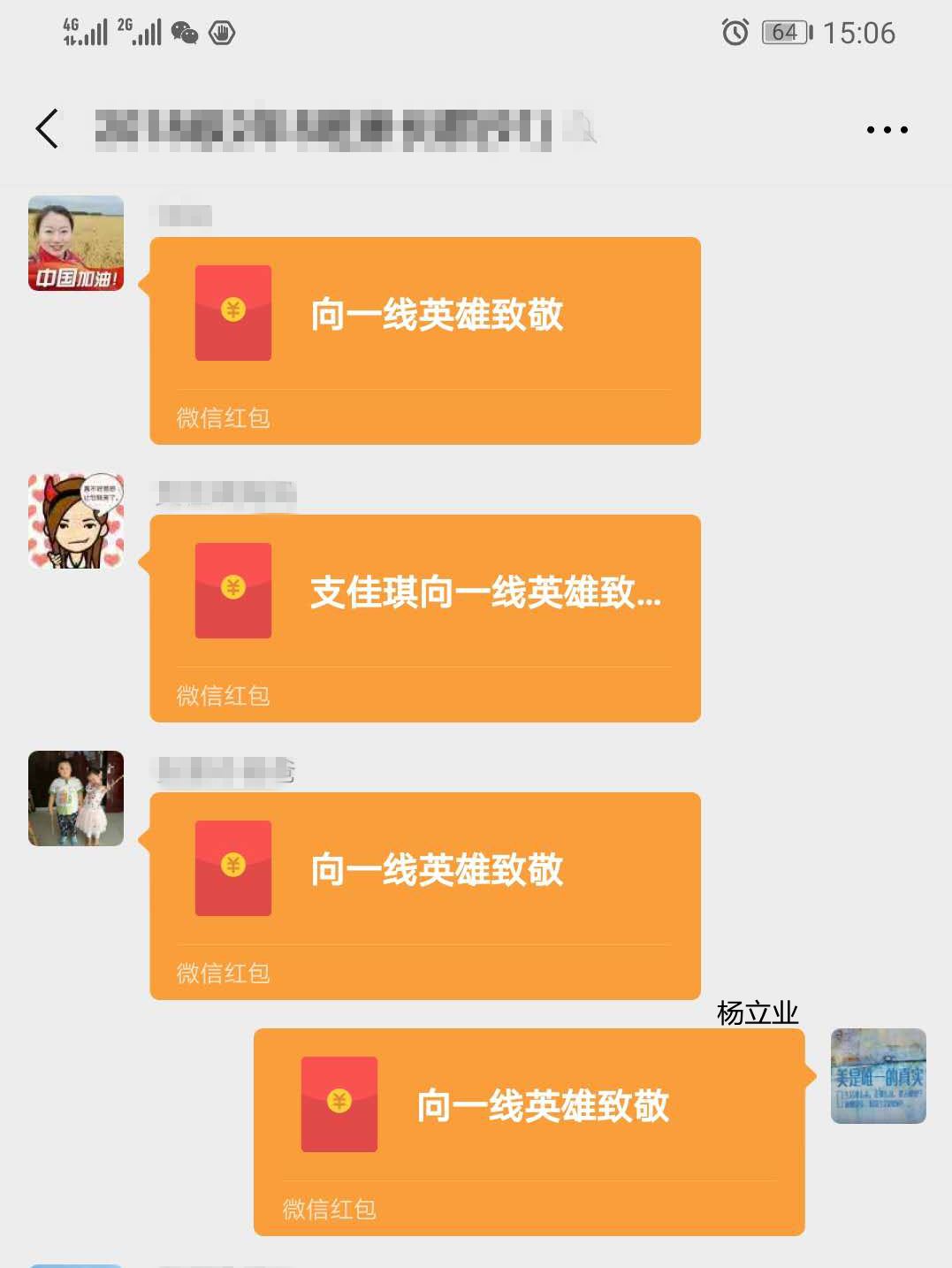Open 杨立业's own profile avatar
The height and width of the screenshot is (1268, 952).
878,1075
